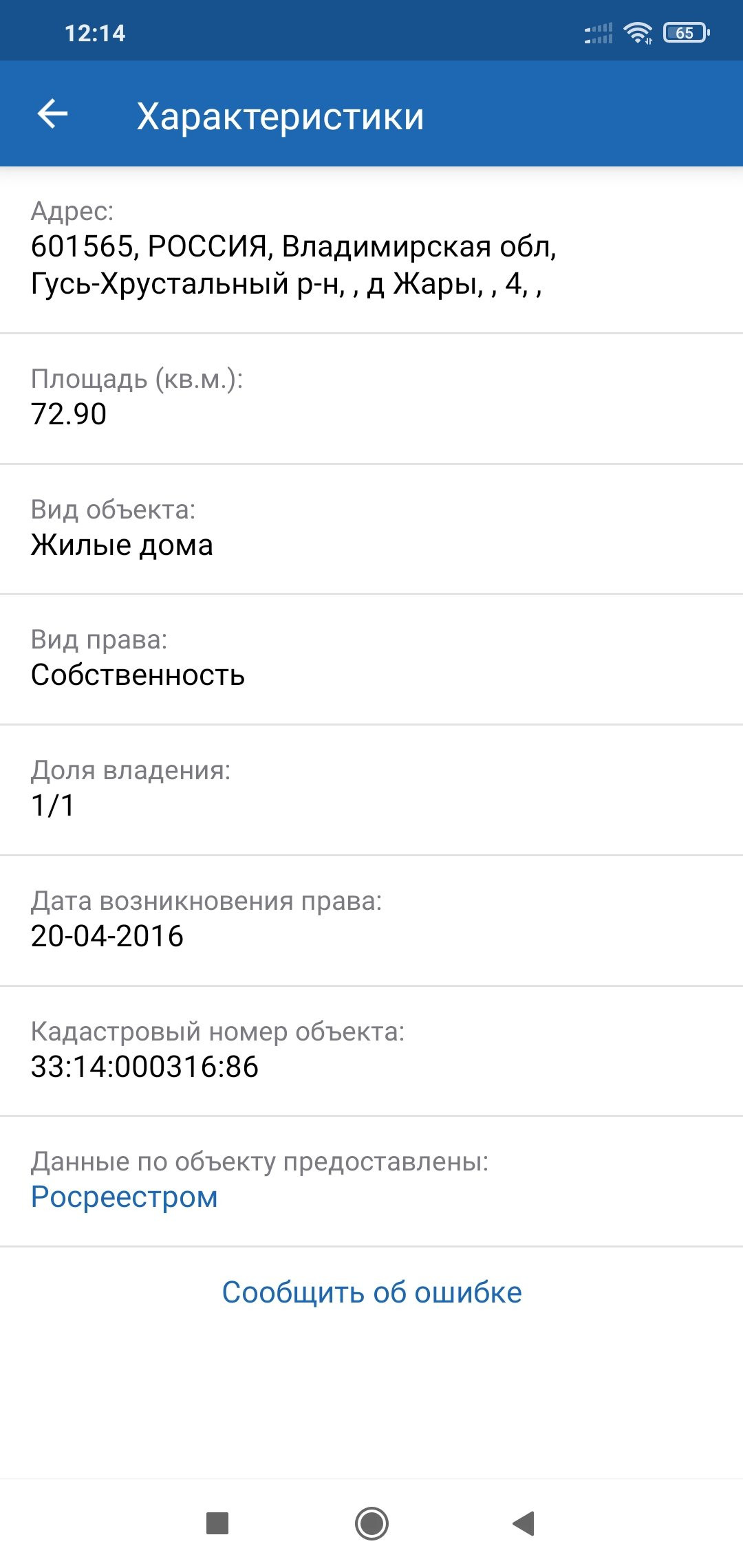
Task: Tap the system home button
Action: (x=371, y=1523)
